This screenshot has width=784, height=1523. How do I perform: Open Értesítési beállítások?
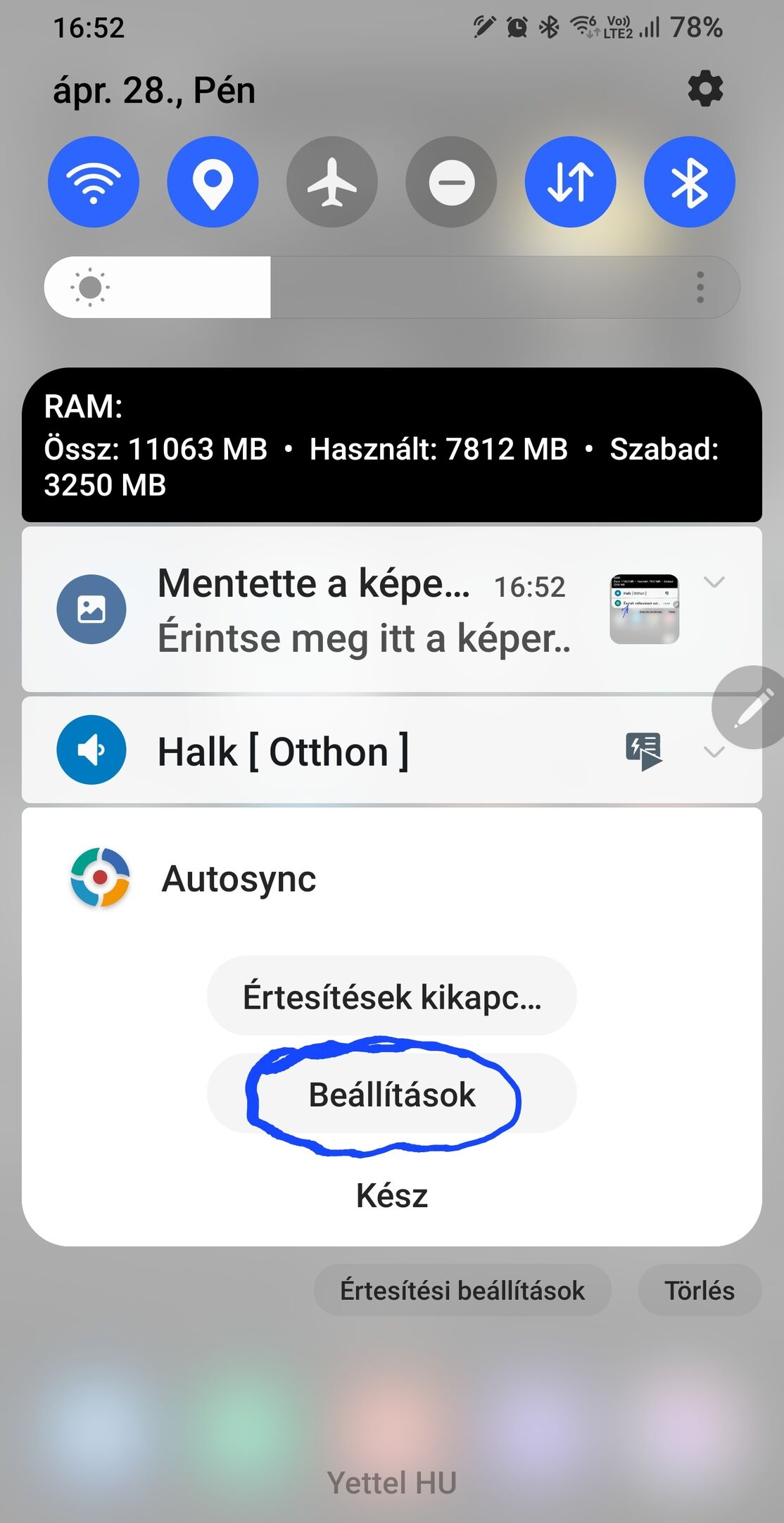[x=462, y=1290]
